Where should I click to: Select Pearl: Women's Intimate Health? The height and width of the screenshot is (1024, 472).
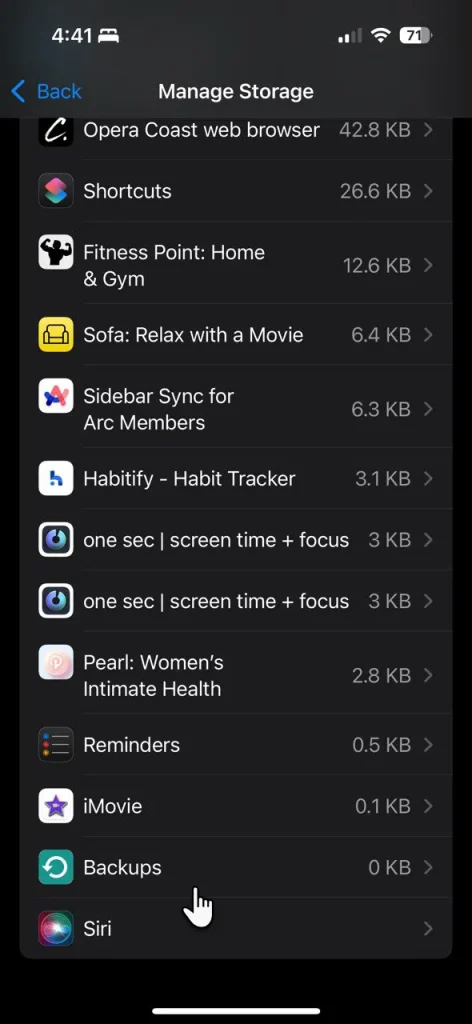(x=236, y=675)
